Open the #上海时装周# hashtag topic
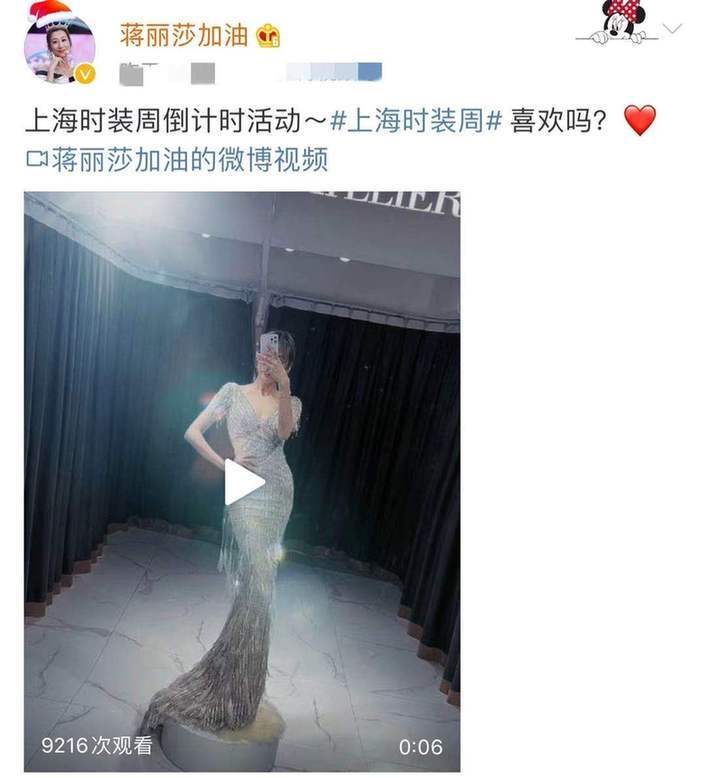The image size is (706, 778). pyautogui.click(x=414, y=119)
